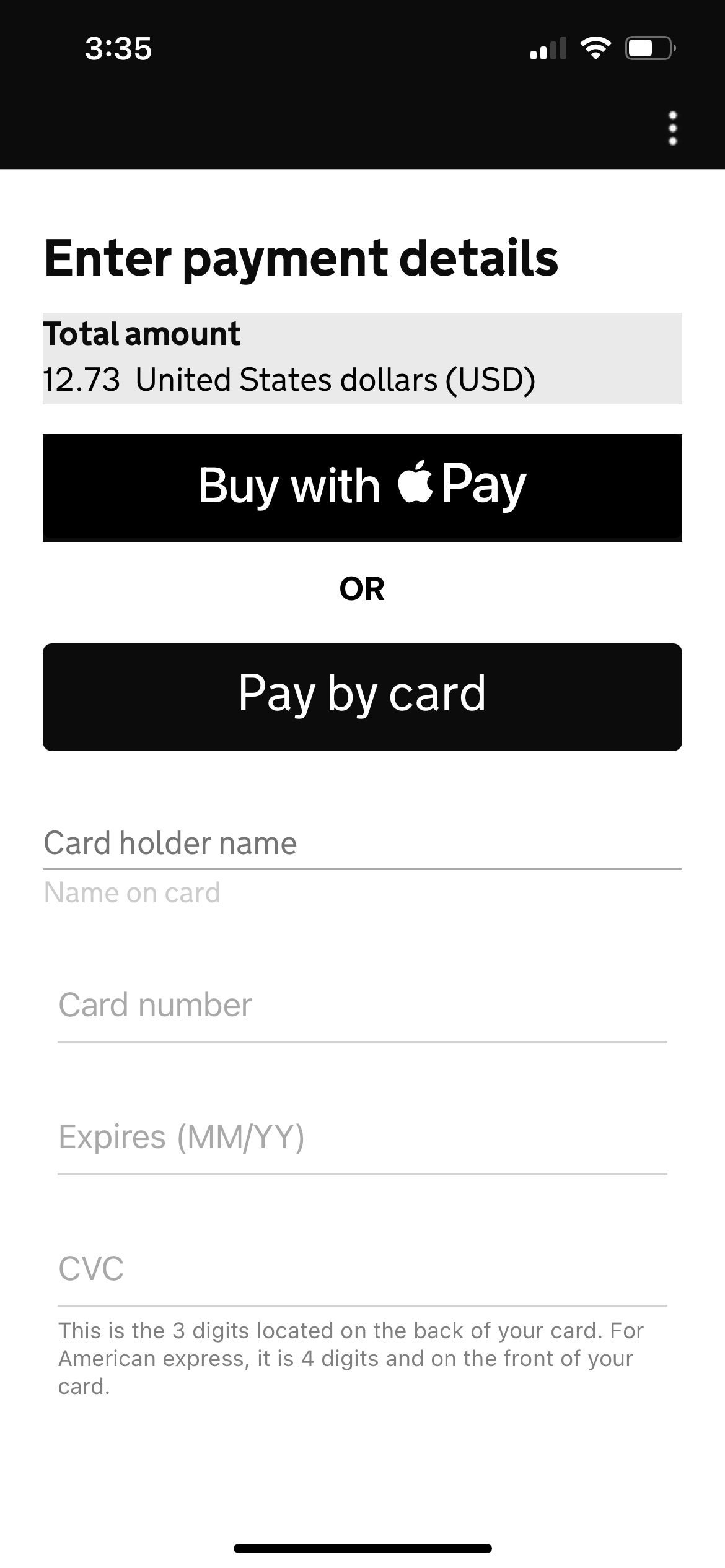The image size is (725, 1568).
Task: Tap the Total amount section
Action: pyautogui.click(x=361, y=357)
